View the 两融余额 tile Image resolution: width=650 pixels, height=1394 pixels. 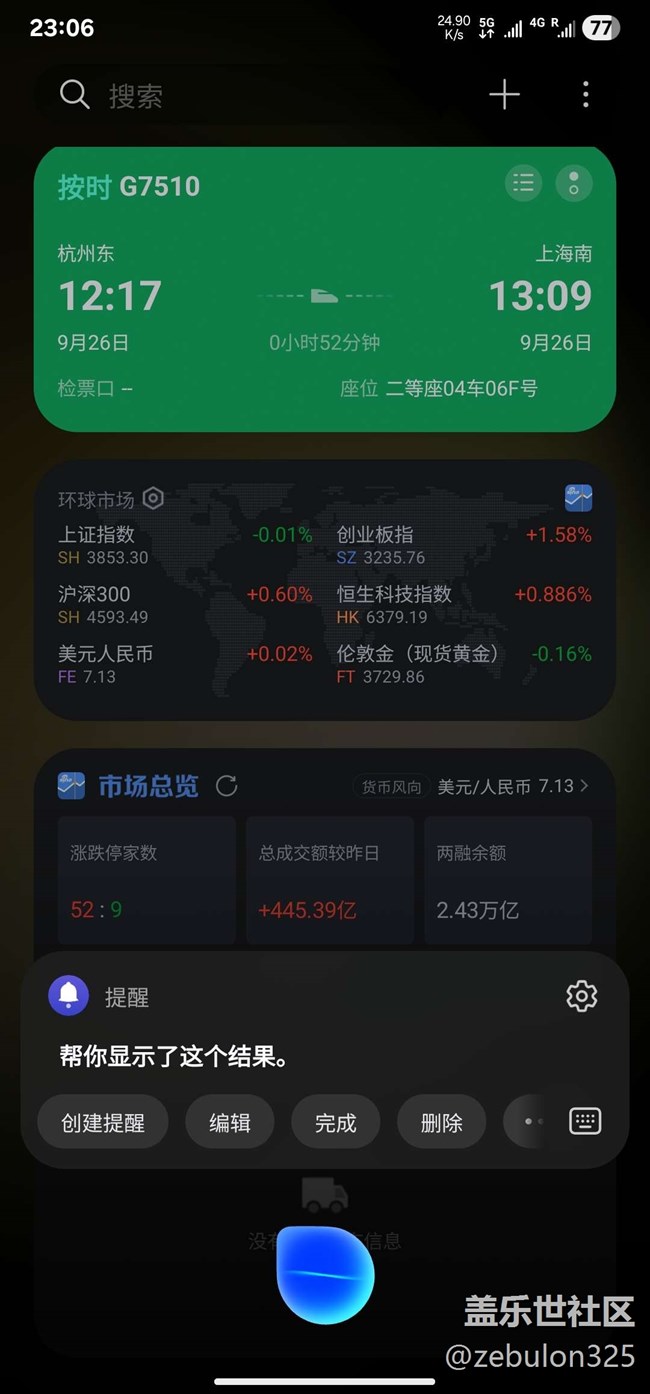(508, 880)
